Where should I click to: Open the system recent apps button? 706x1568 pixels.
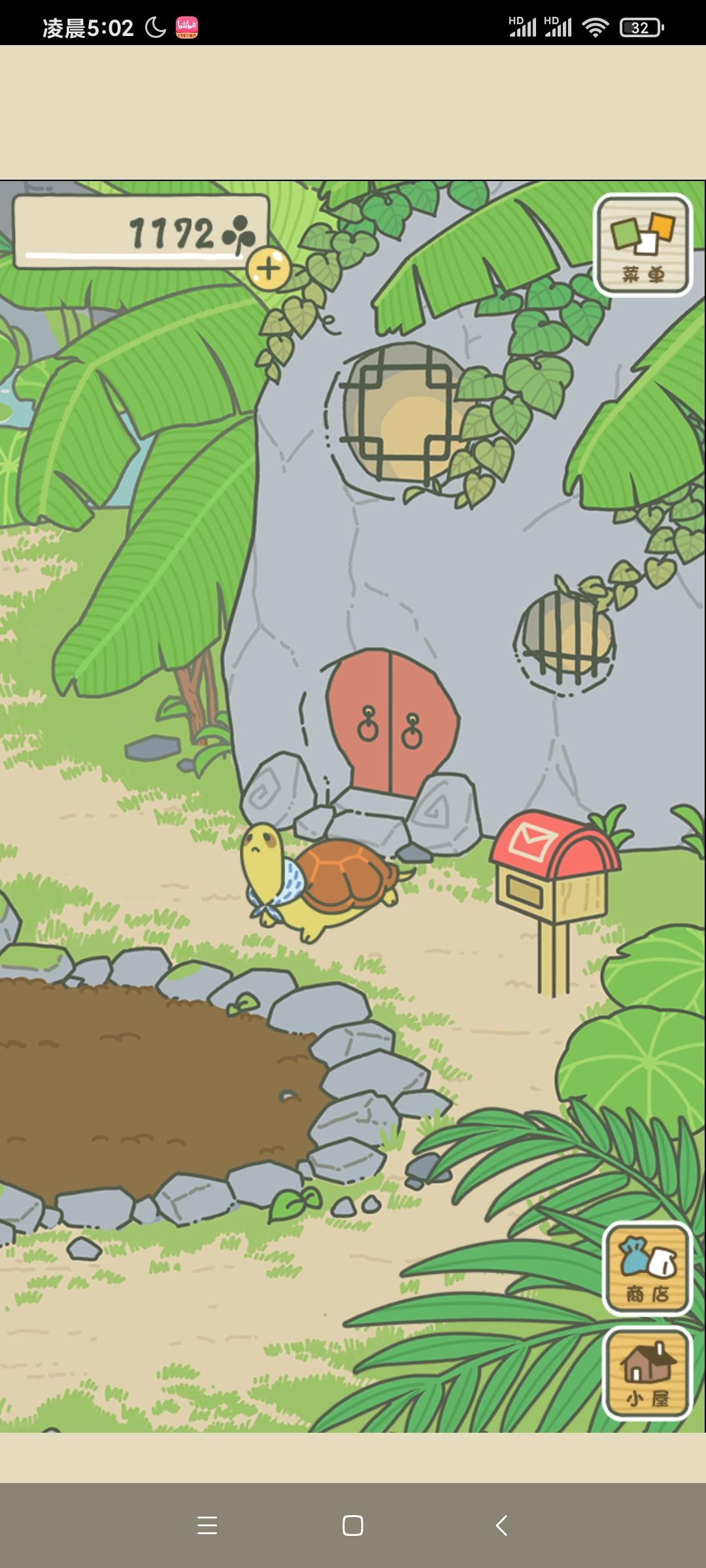pos(207,1526)
